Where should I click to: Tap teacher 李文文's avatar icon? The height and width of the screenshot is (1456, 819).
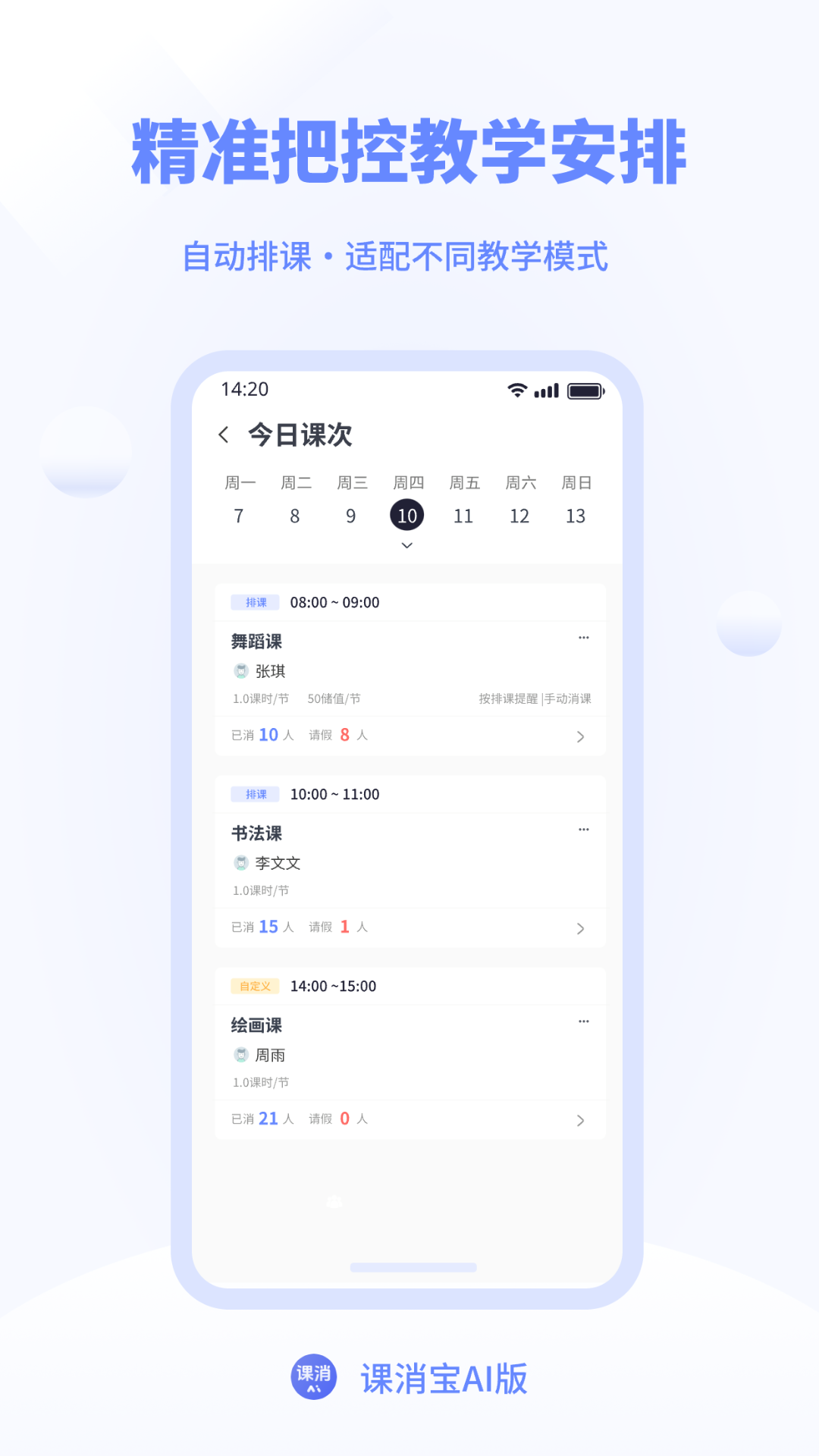[240, 862]
